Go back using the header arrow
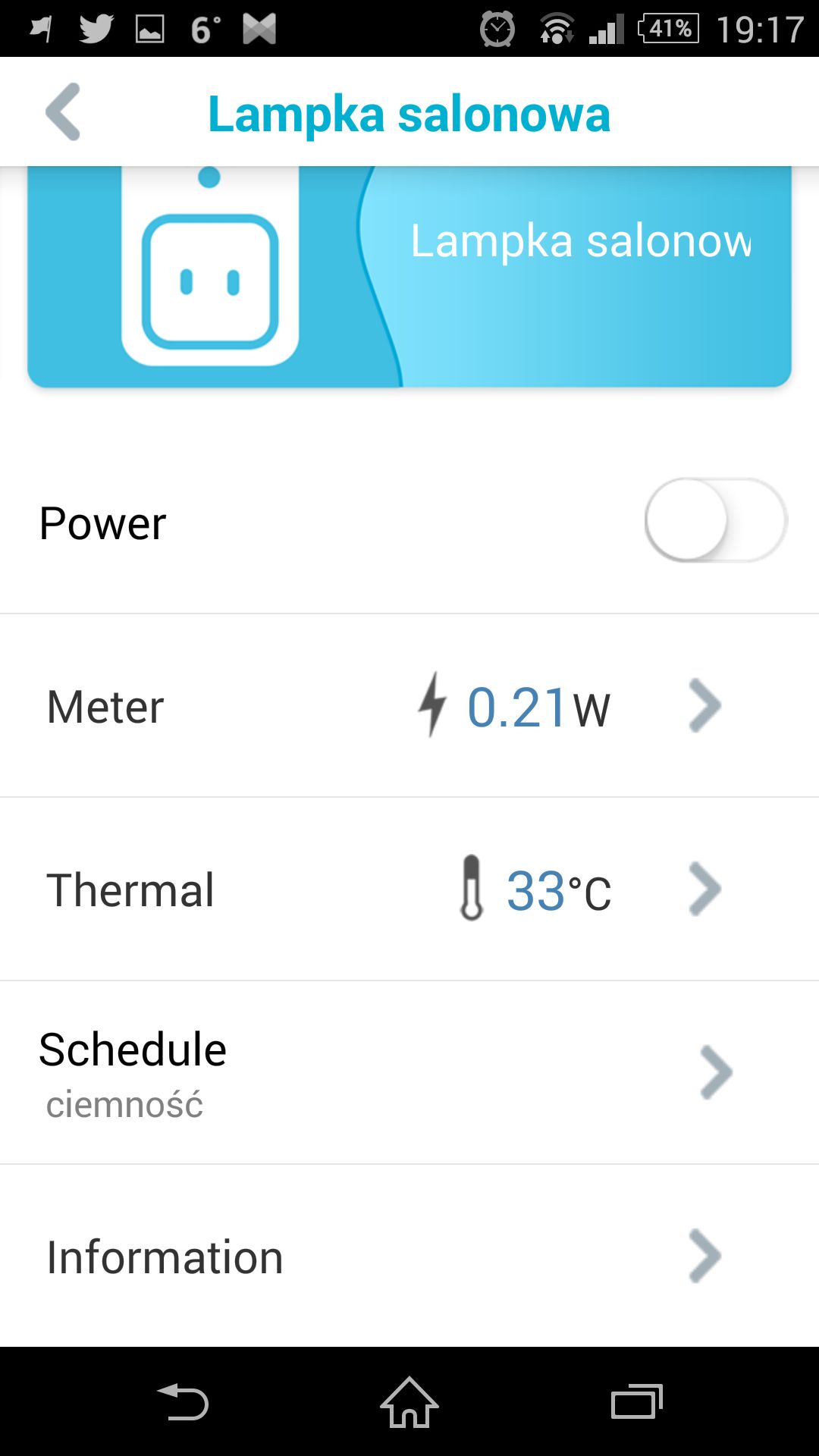The width and height of the screenshot is (819, 1456). pyautogui.click(x=63, y=112)
